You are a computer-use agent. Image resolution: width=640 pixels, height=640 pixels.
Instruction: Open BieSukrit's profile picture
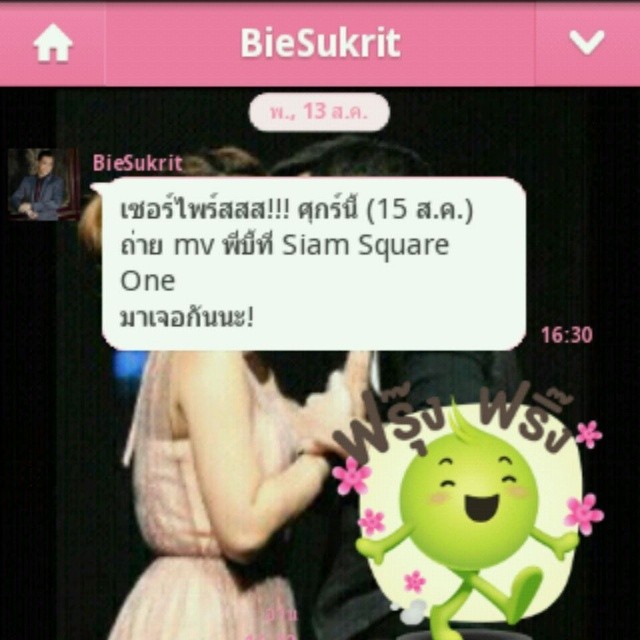point(43,184)
